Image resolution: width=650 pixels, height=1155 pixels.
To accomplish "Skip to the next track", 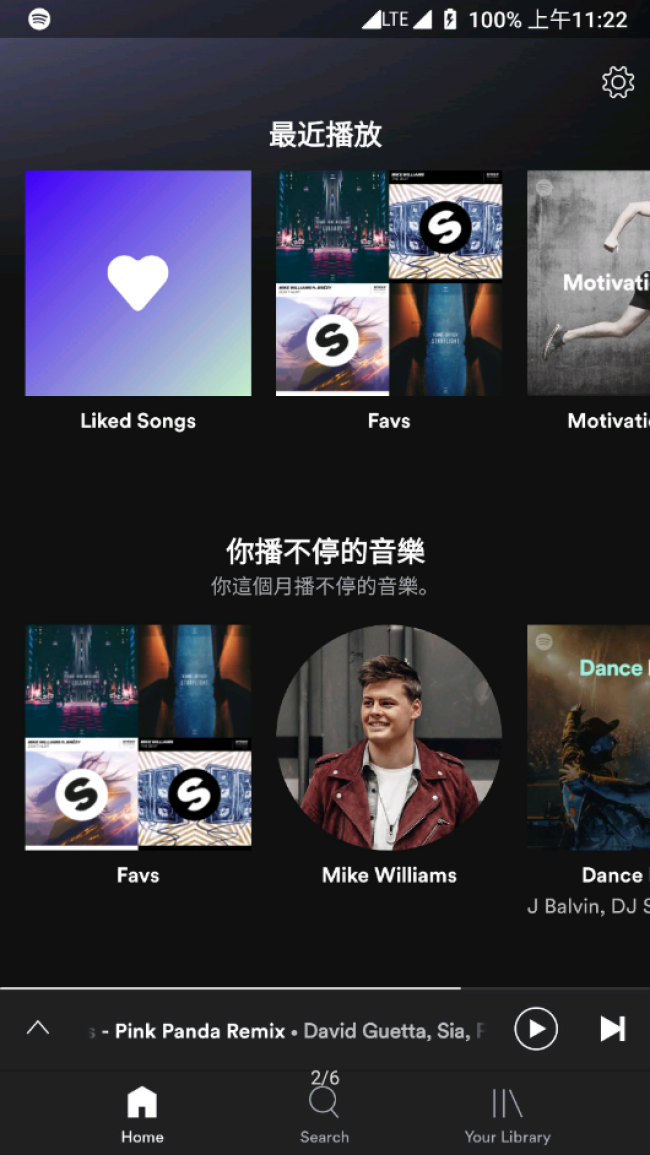I will click(x=612, y=1028).
